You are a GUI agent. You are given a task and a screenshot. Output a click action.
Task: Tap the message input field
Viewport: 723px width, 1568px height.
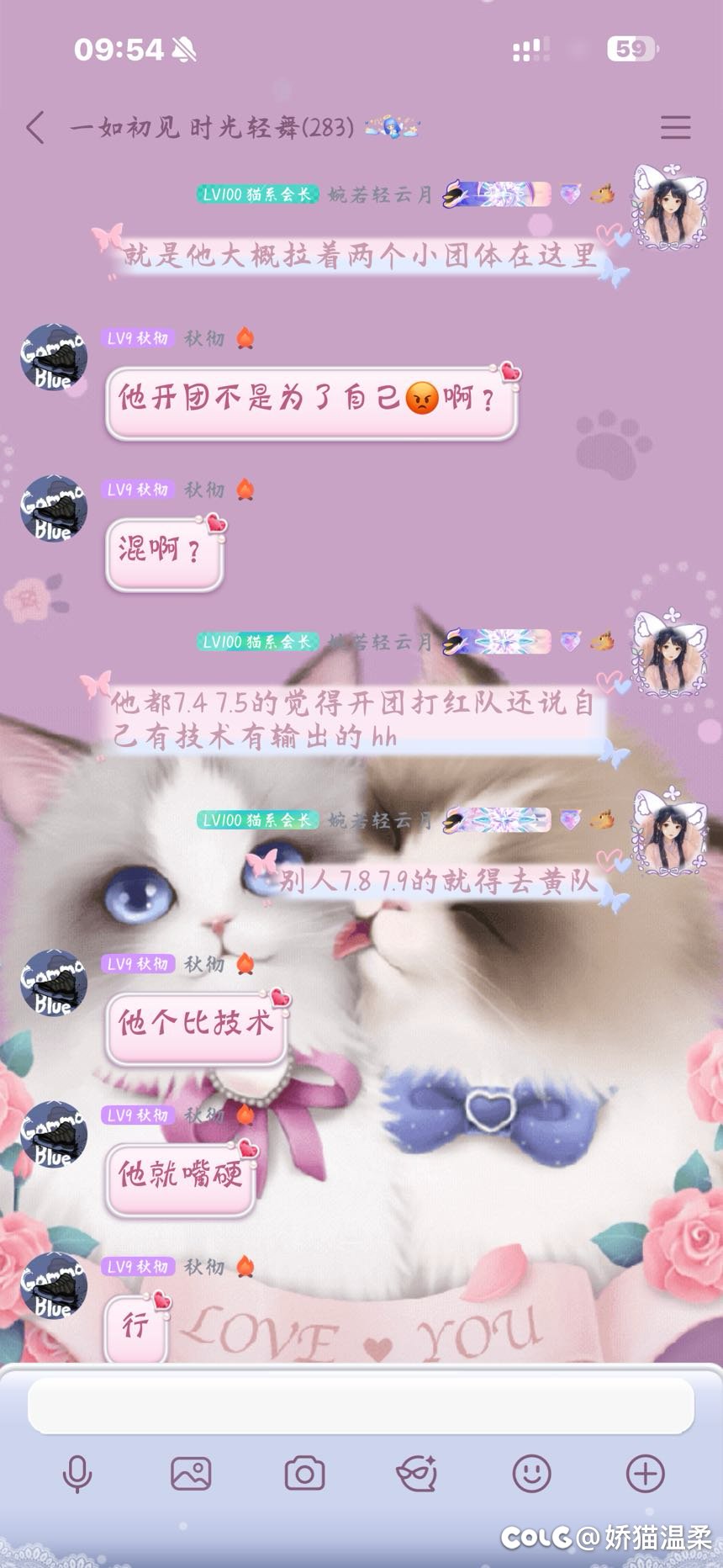coord(361,1406)
